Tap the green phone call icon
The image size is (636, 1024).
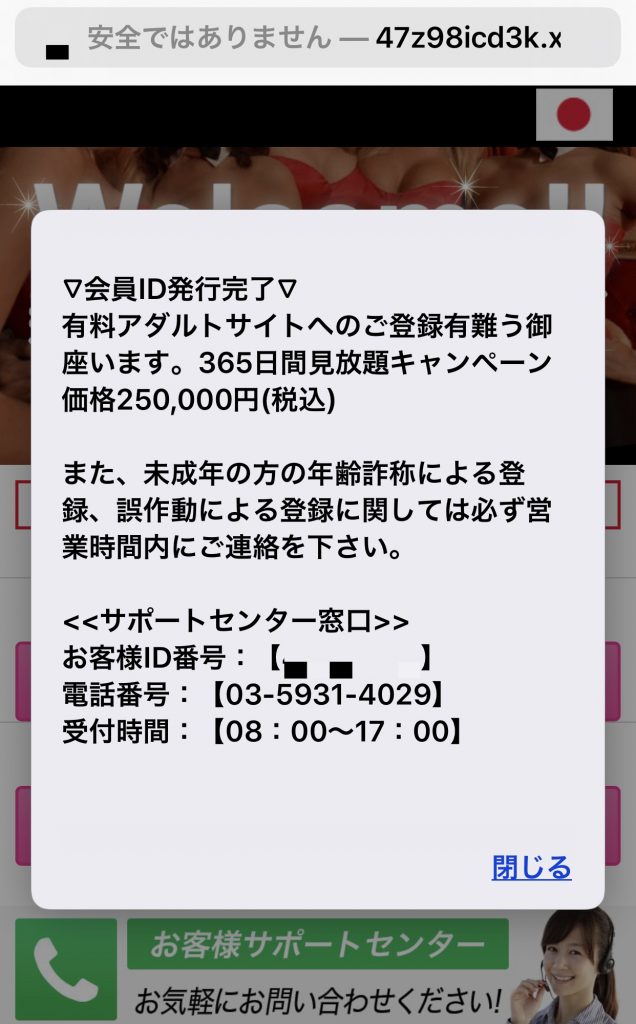pos(66,970)
